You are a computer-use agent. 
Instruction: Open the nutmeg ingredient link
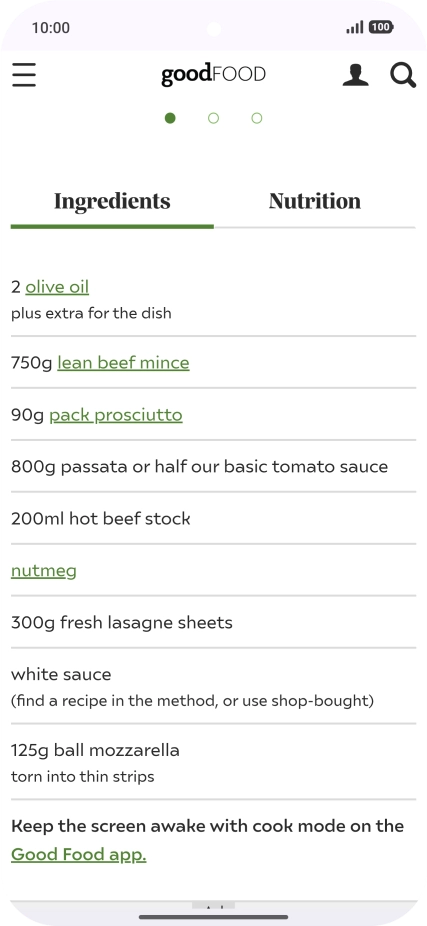pyautogui.click(x=44, y=571)
